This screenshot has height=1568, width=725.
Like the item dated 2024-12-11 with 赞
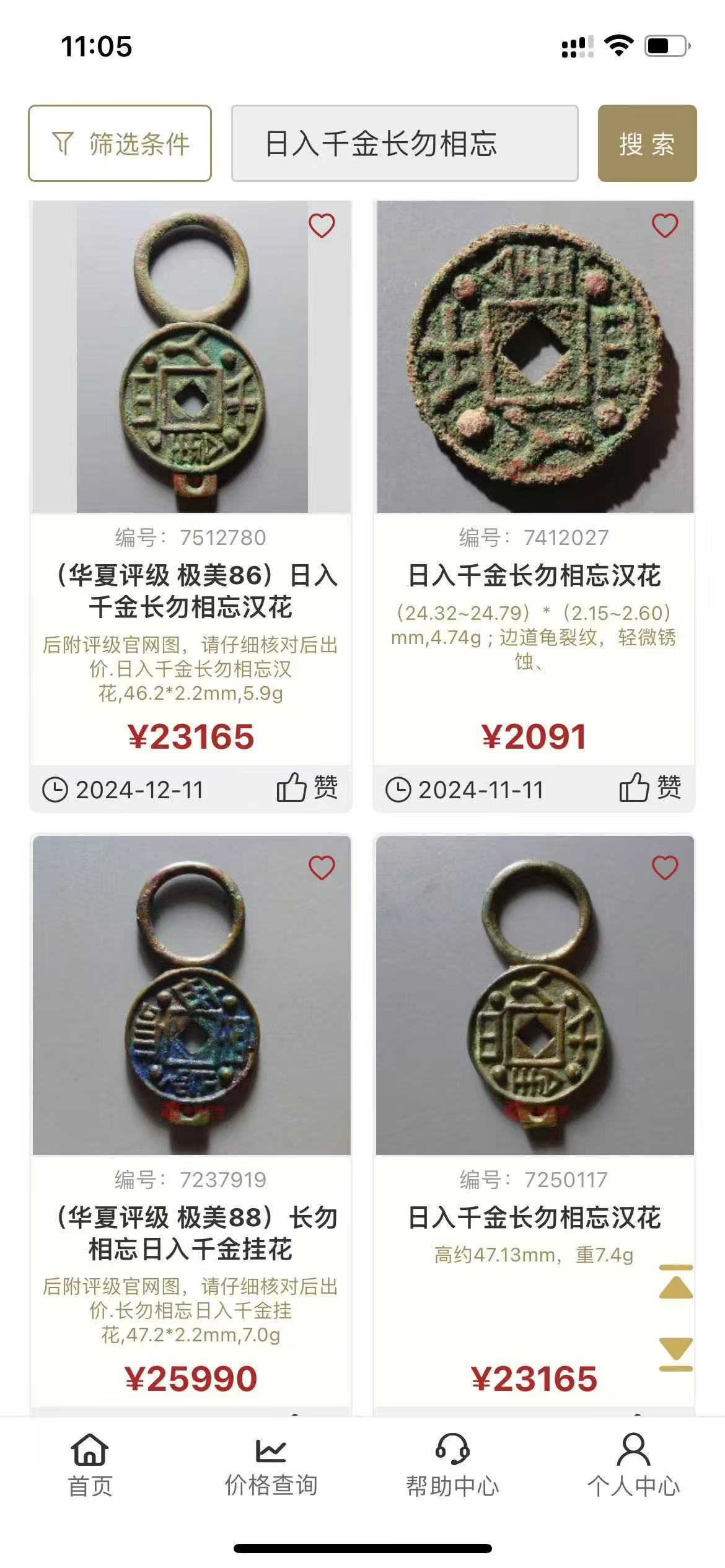(x=307, y=788)
